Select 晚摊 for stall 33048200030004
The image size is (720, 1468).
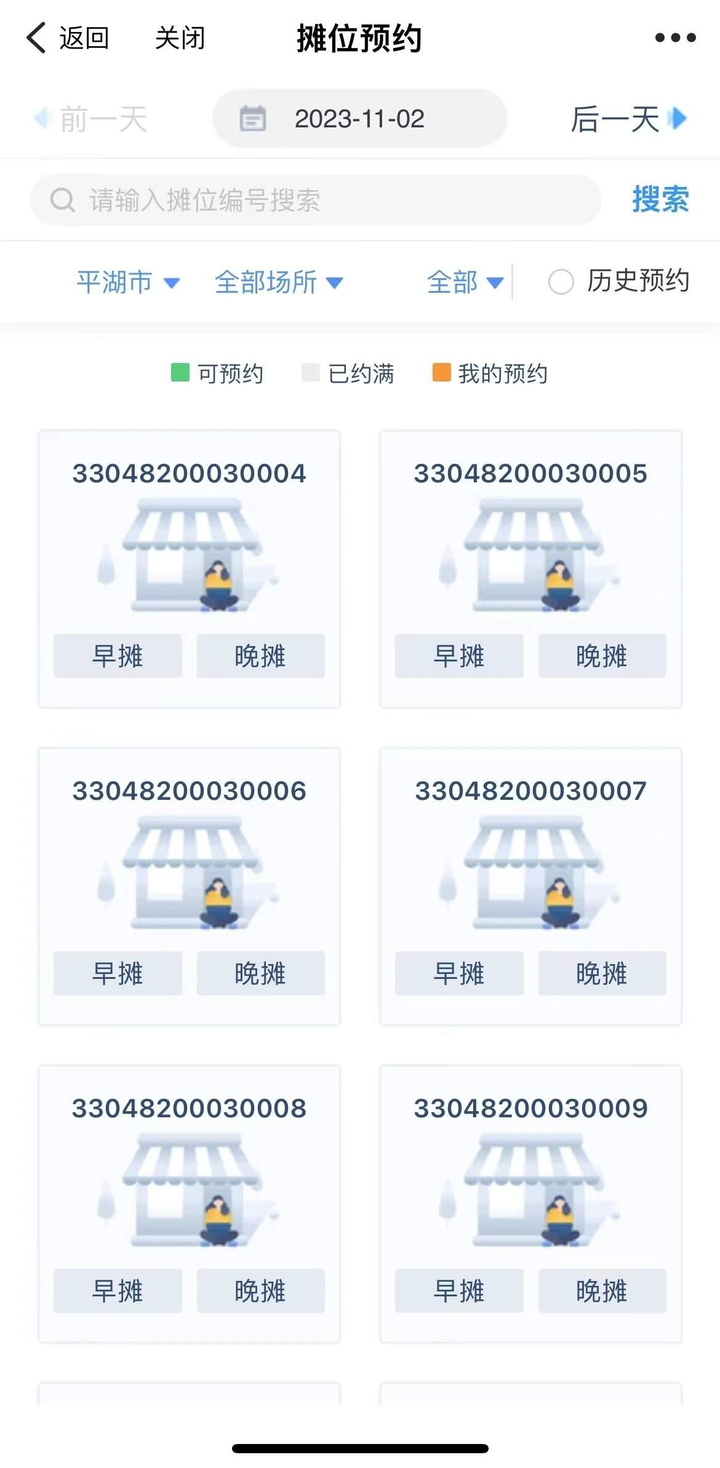(261, 656)
